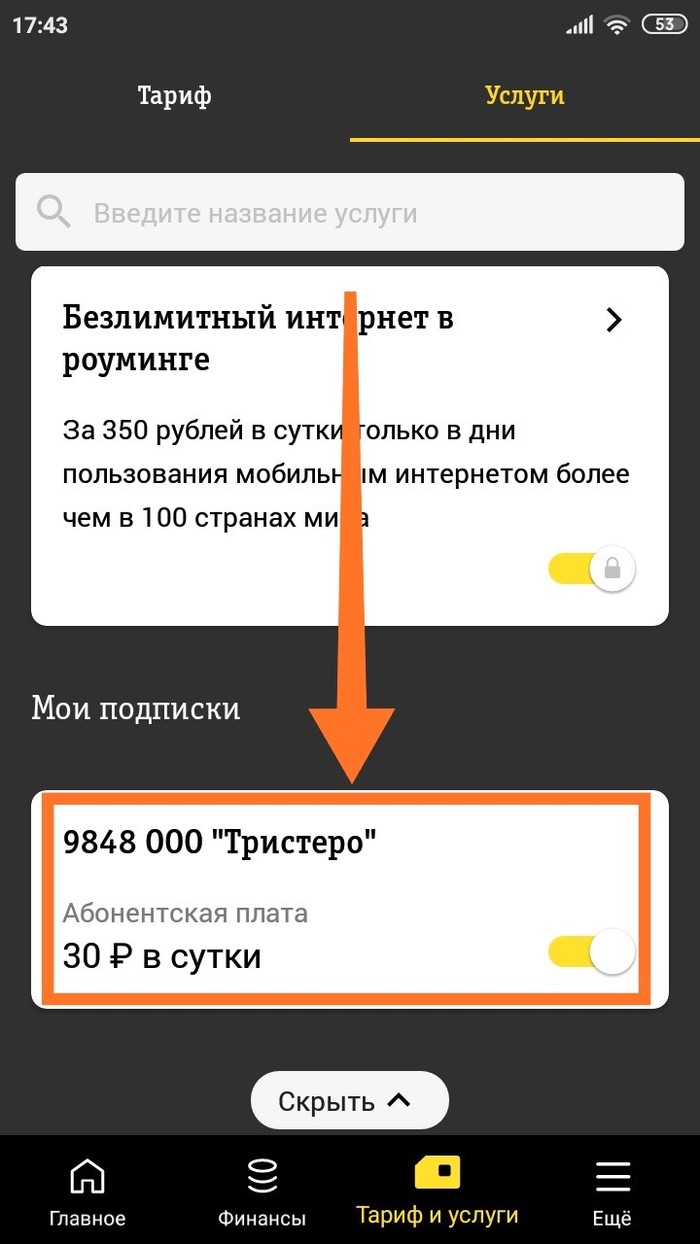Viewport: 700px width, 1244px height.
Task: Switch to the Тариф tab
Action: click(x=174, y=96)
